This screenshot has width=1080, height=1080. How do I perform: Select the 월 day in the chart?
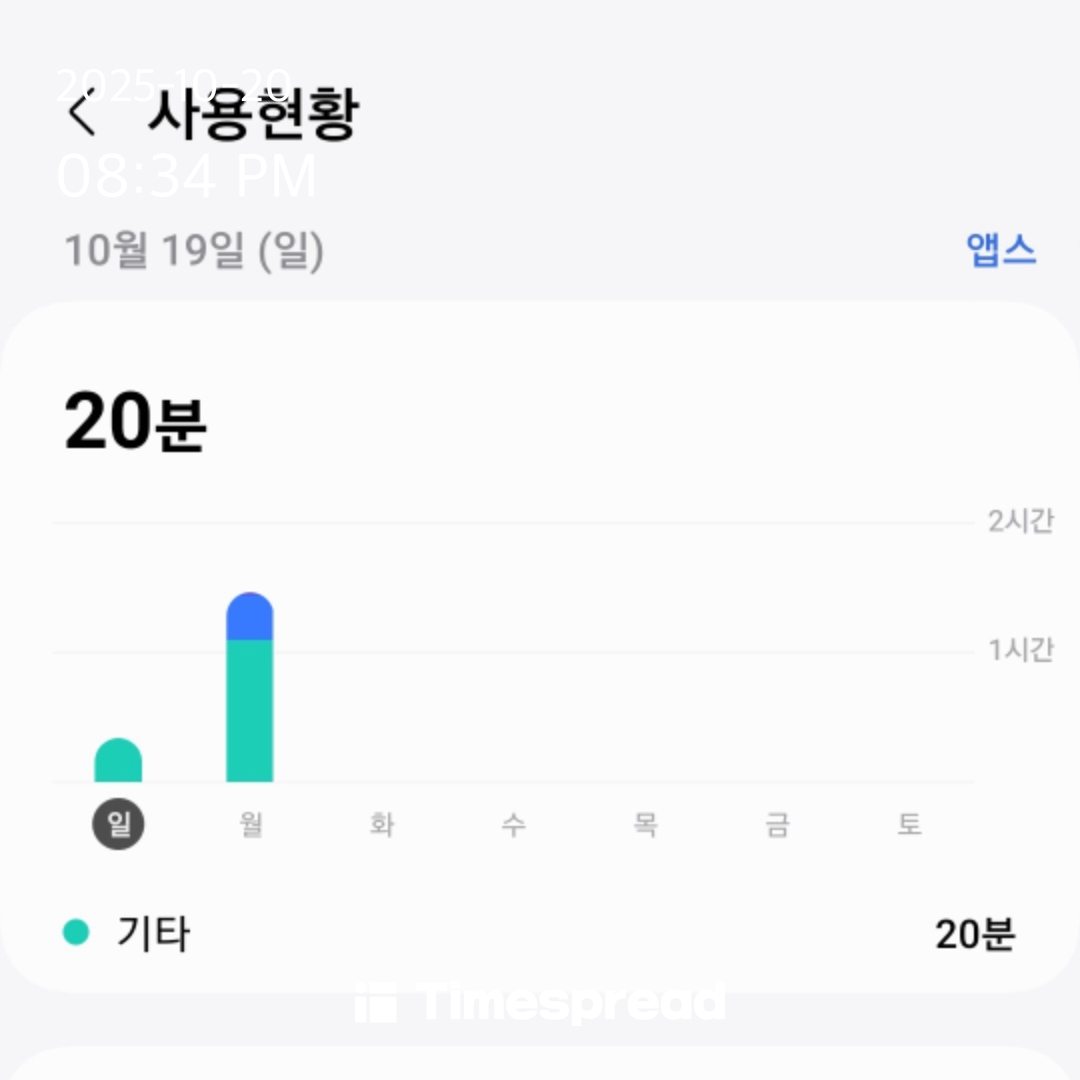coord(250,825)
